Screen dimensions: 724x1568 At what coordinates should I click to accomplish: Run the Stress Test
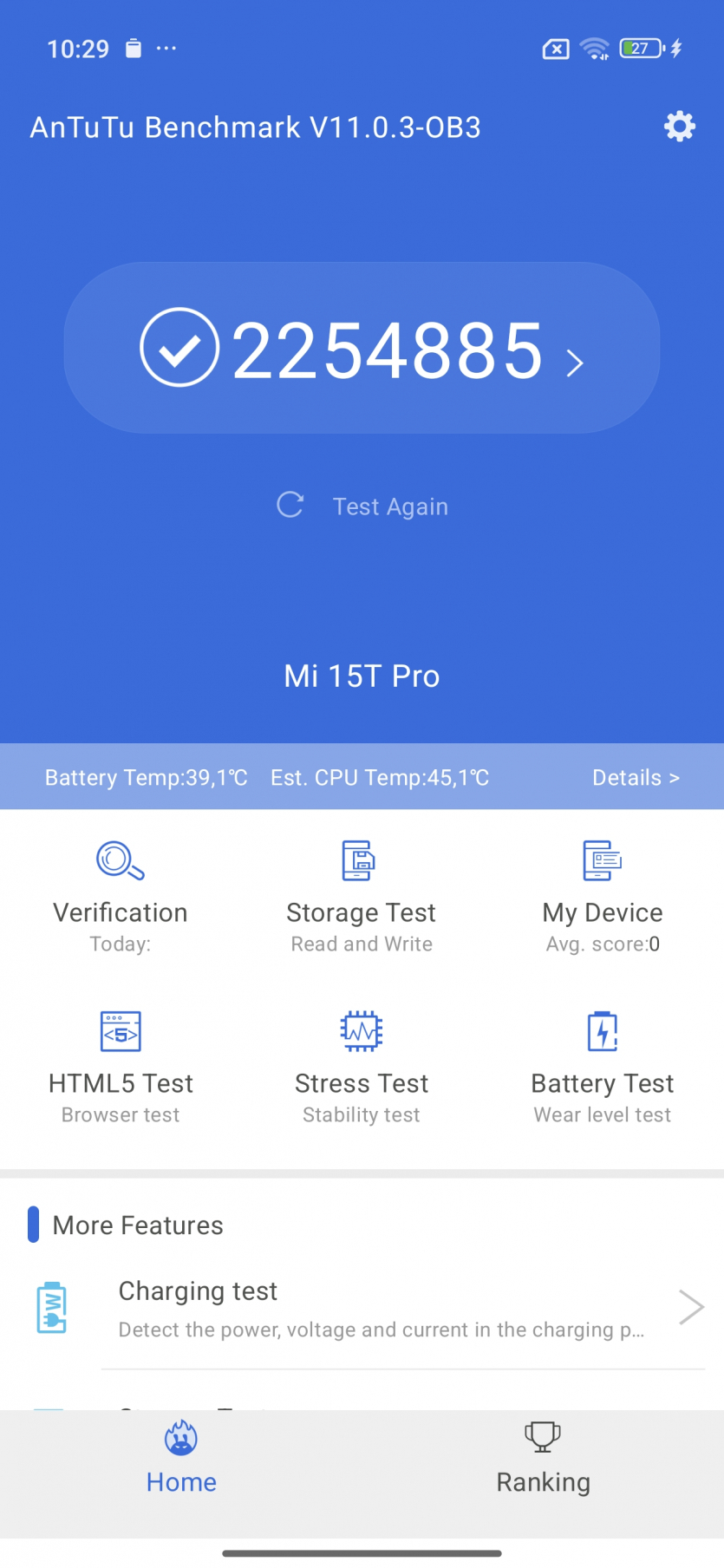[x=362, y=1067]
